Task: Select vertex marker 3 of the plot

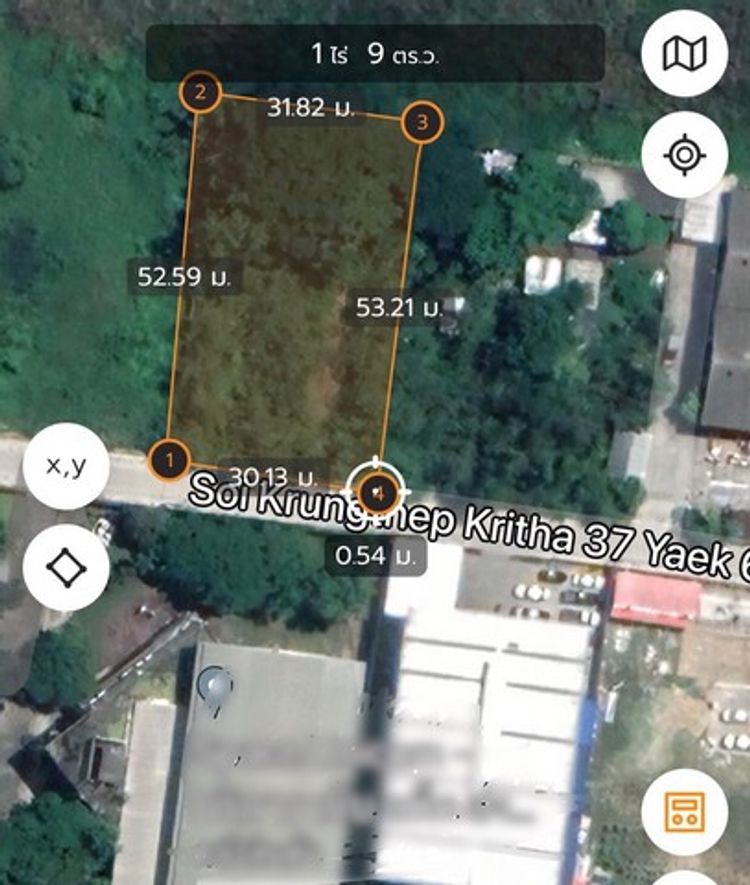Action: [422, 123]
